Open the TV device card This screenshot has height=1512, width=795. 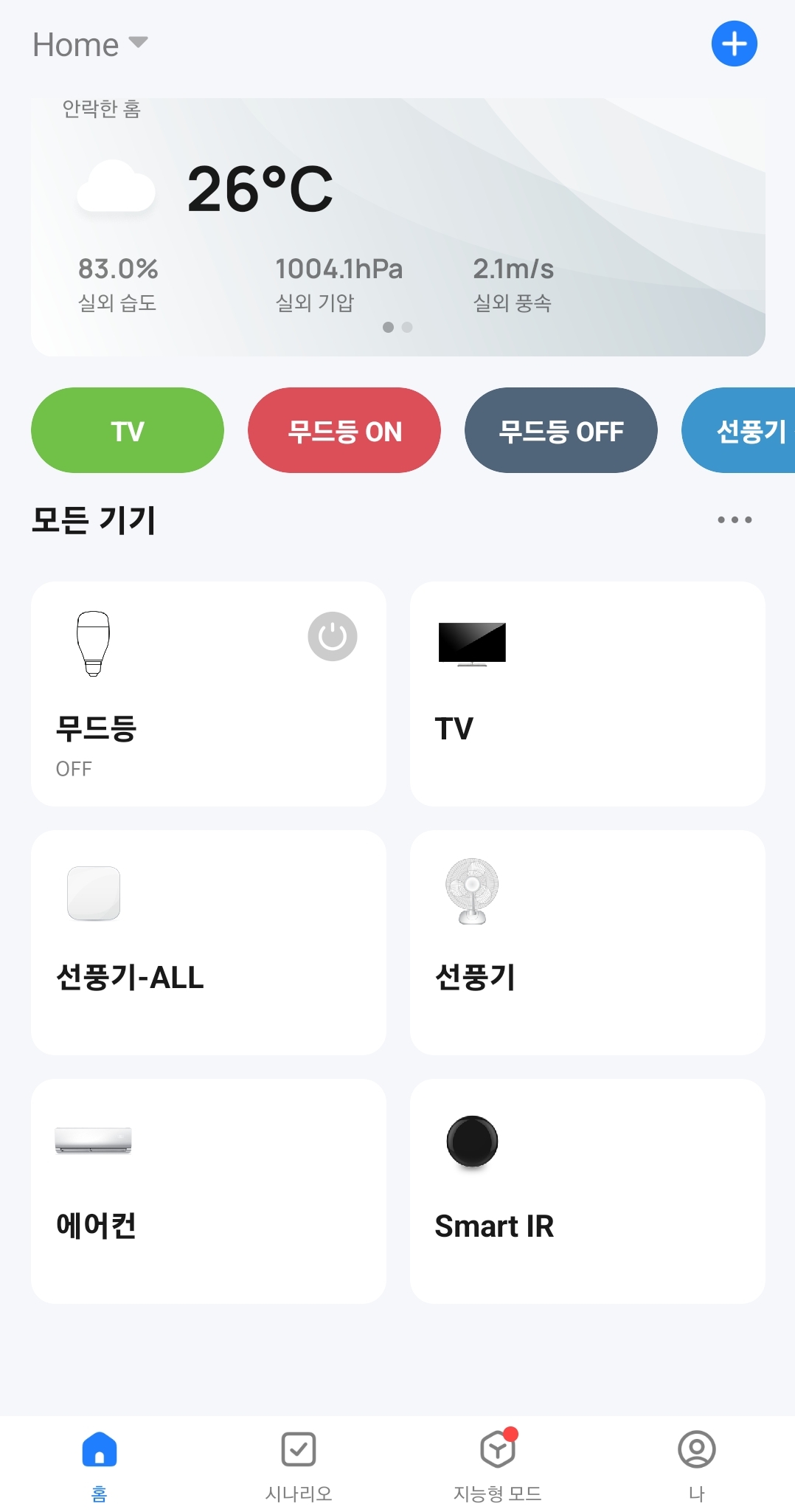coord(588,694)
